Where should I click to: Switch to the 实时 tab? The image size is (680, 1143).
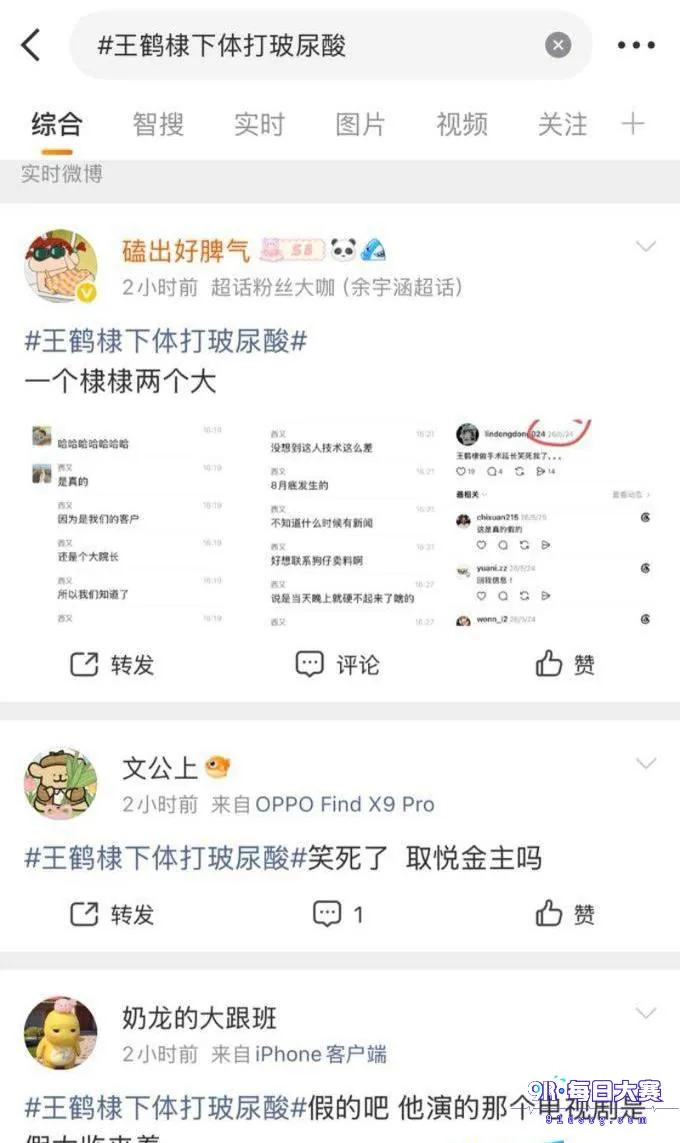(259, 124)
